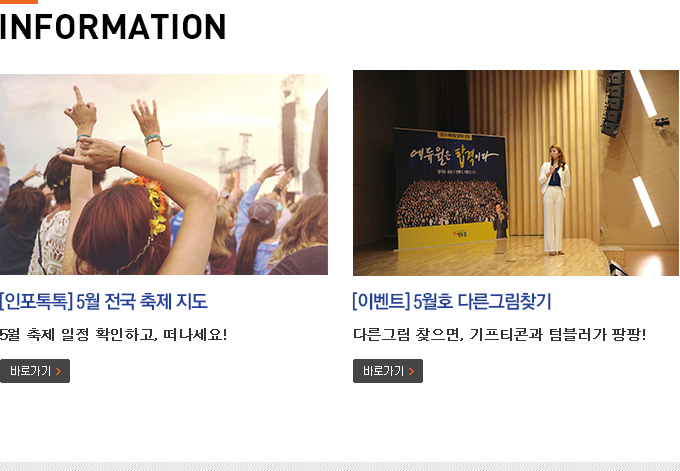Open the 5월호 다른그림찾기 title link

452,301
